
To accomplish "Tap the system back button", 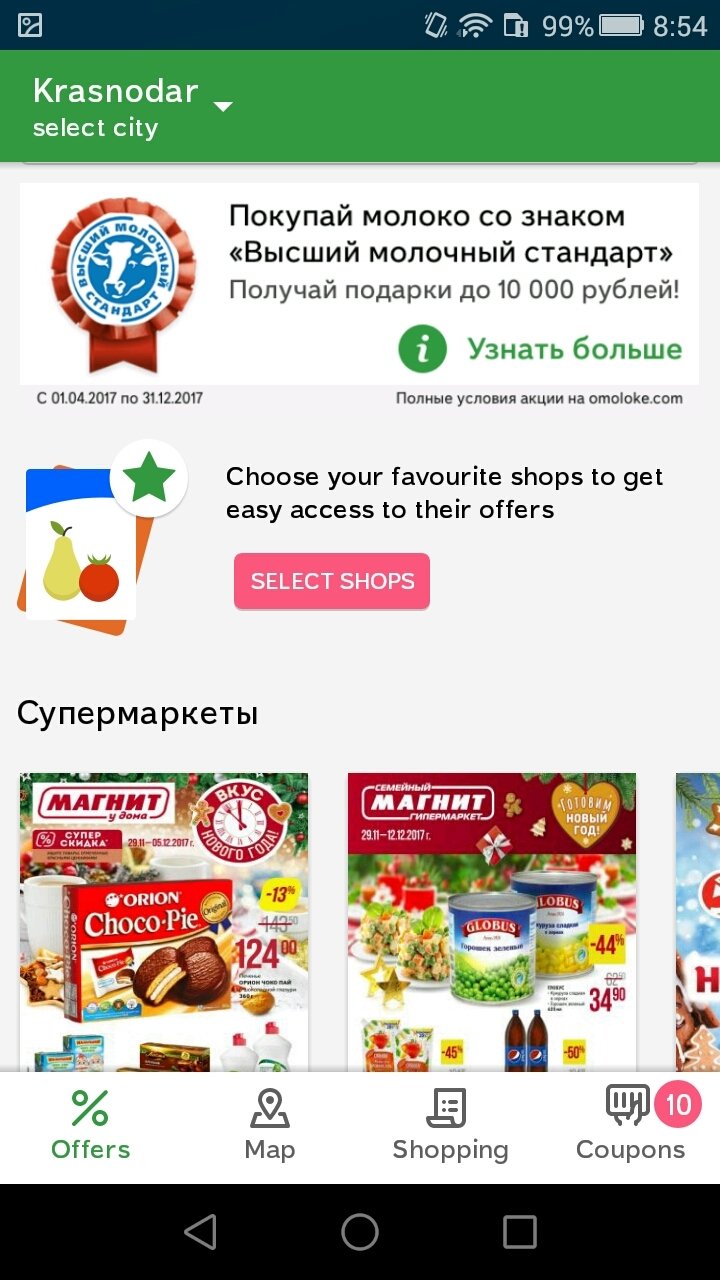I will pyautogui.click(x=201, y=1232).
